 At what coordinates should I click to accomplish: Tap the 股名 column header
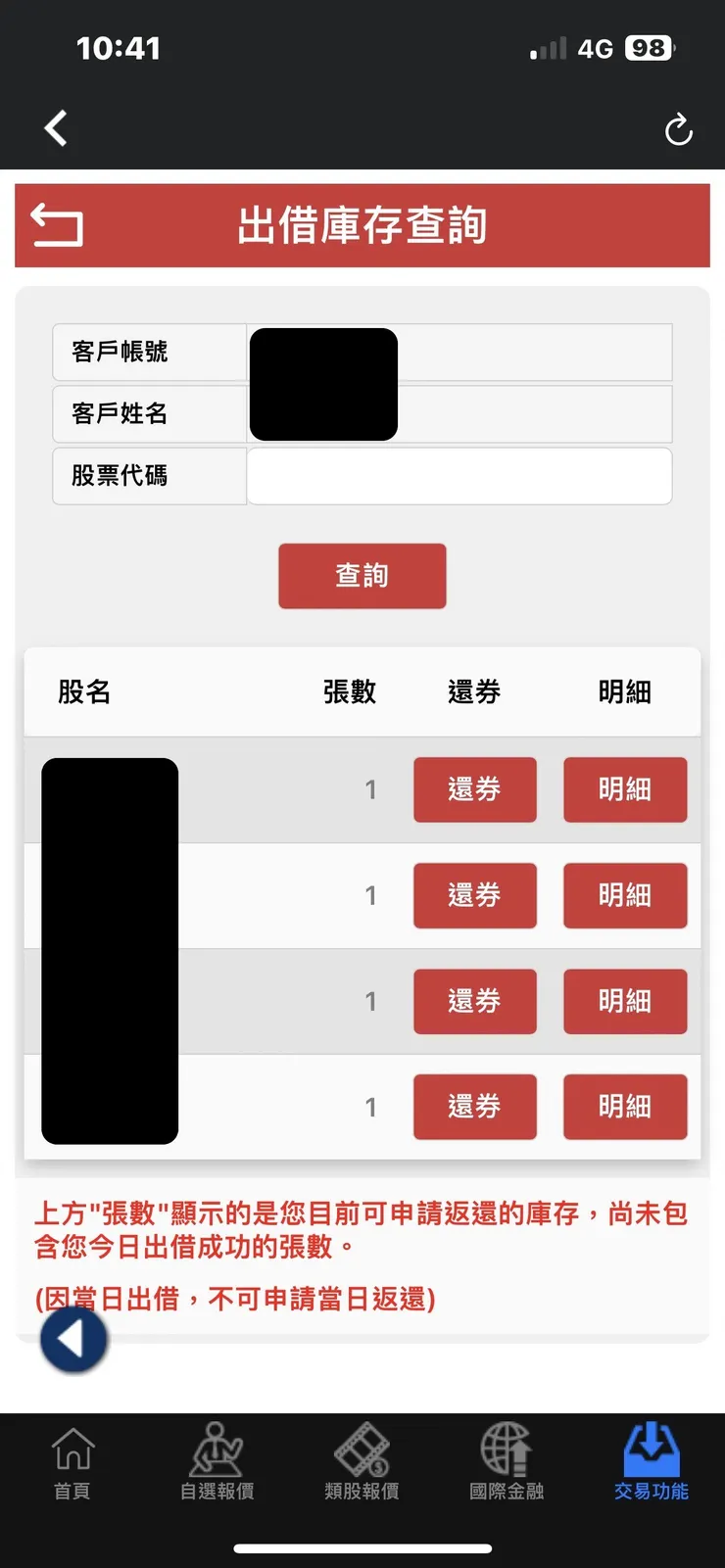[84, 692]
